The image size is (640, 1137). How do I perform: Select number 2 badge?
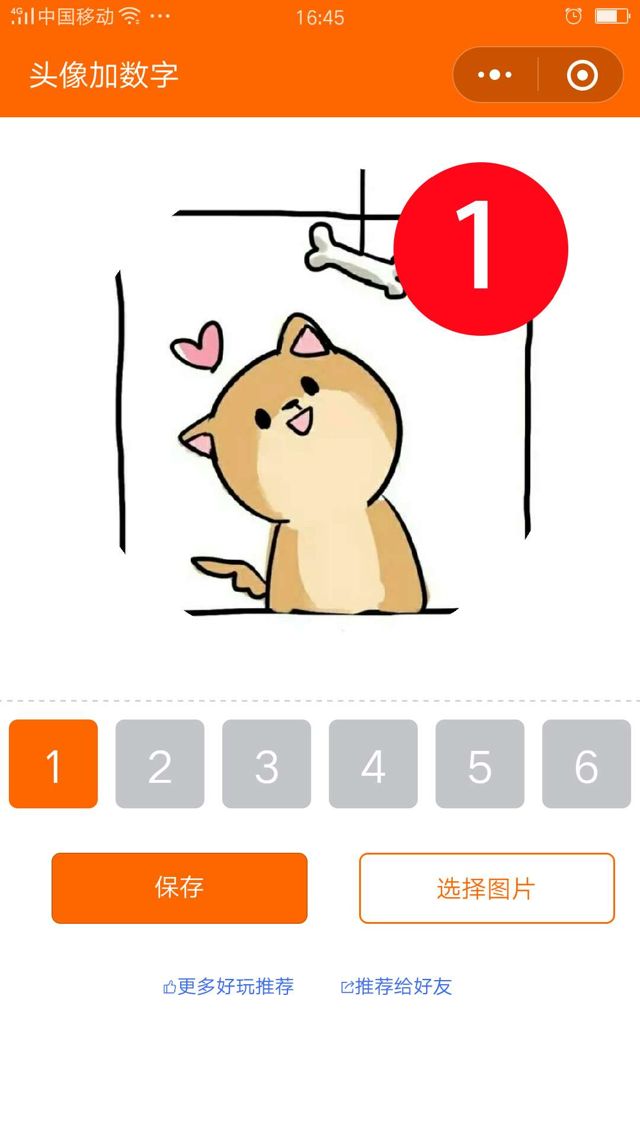[160, 764]
